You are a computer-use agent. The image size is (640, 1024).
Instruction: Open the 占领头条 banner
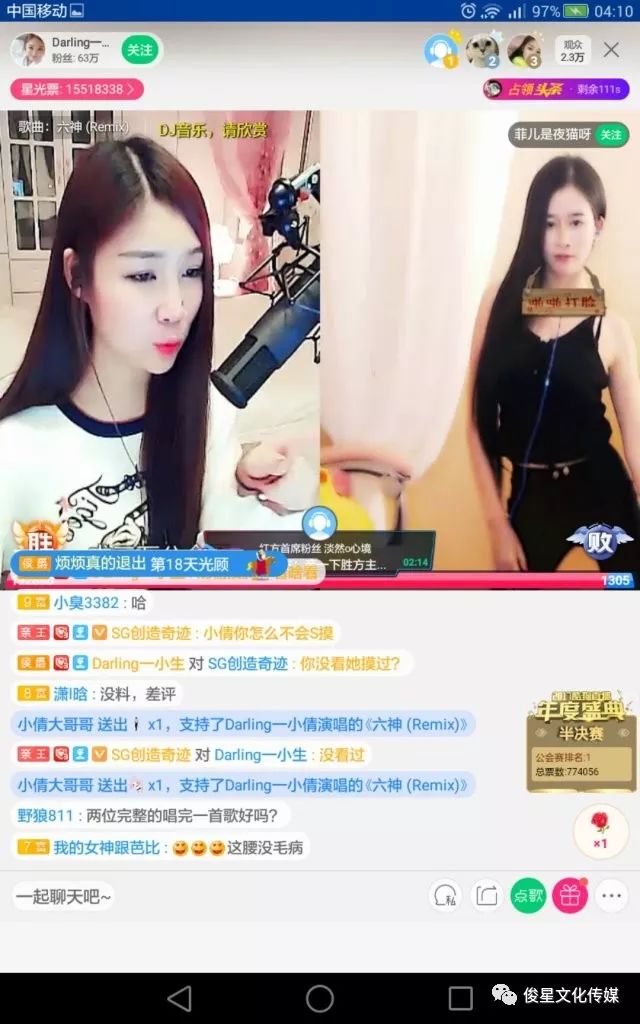[x=556, y=89]
